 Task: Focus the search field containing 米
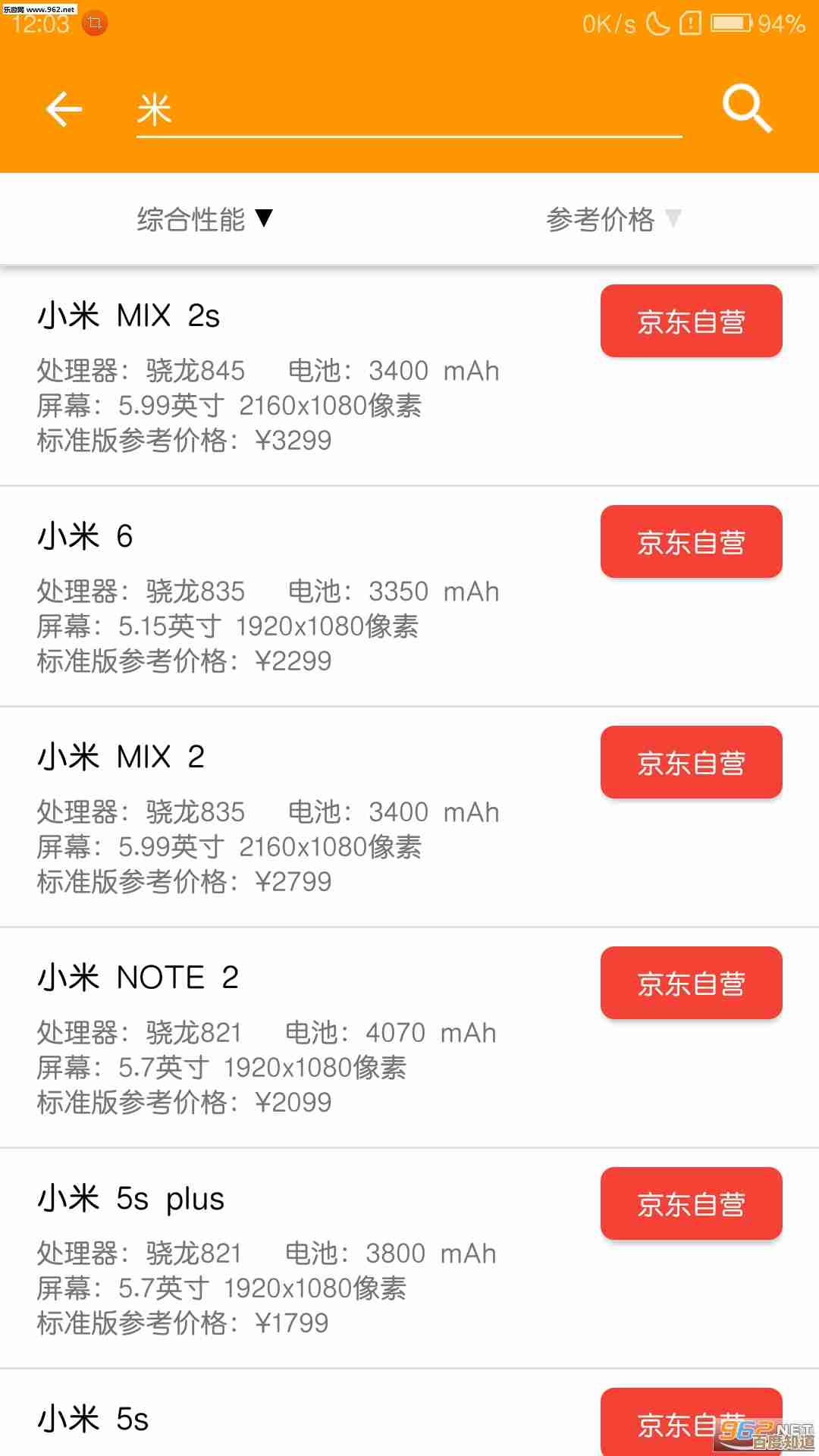click(408, 111)
